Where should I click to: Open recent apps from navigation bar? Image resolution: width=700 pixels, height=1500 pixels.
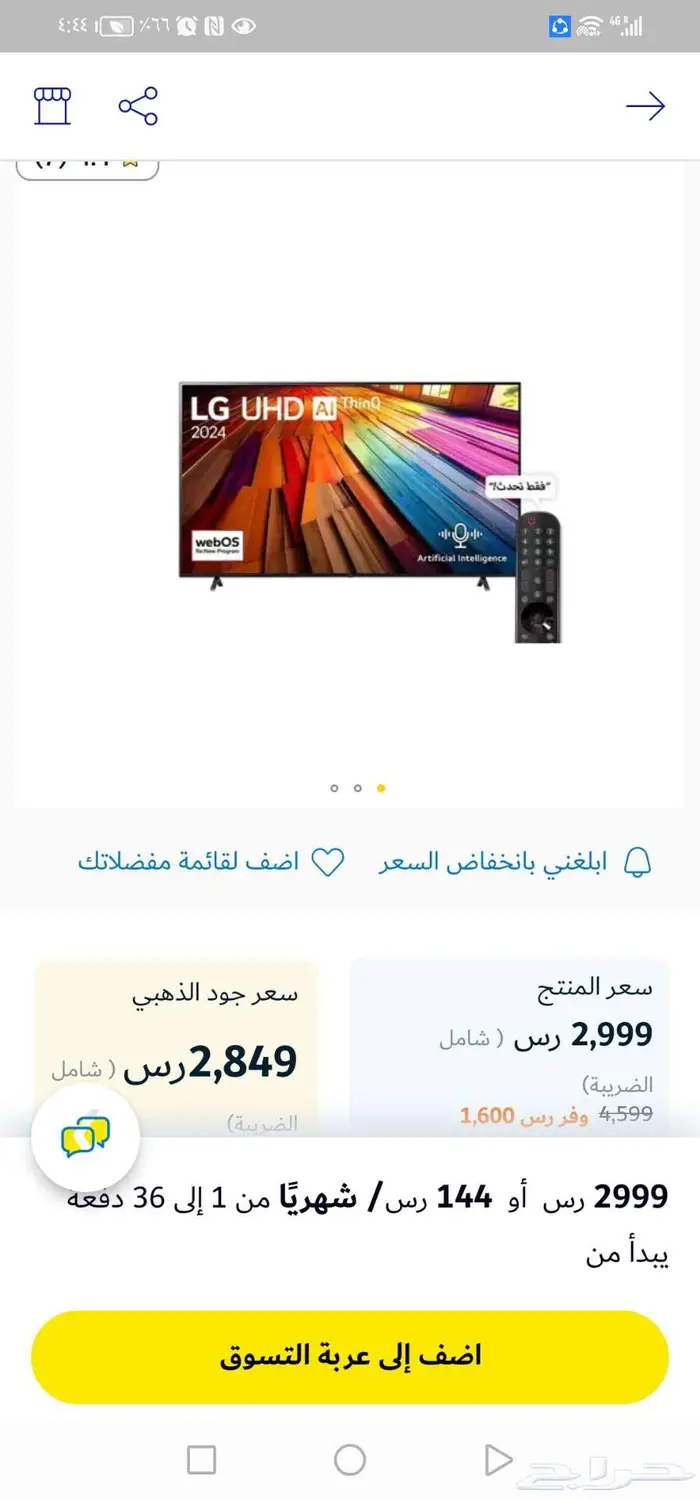(x=202, y=1460)
